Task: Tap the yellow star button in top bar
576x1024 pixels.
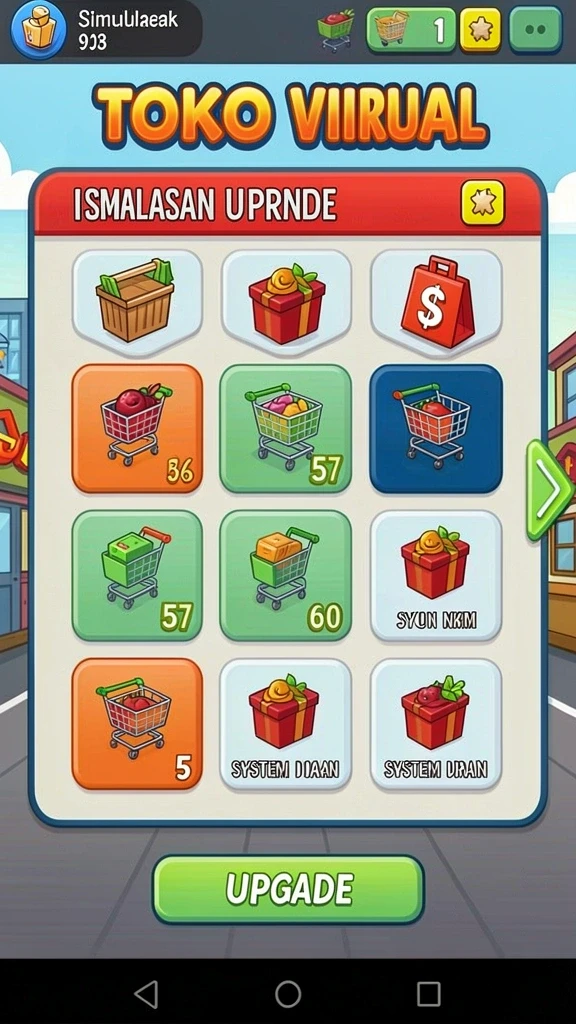Action: pyautogui.click(x=480, y=29)
